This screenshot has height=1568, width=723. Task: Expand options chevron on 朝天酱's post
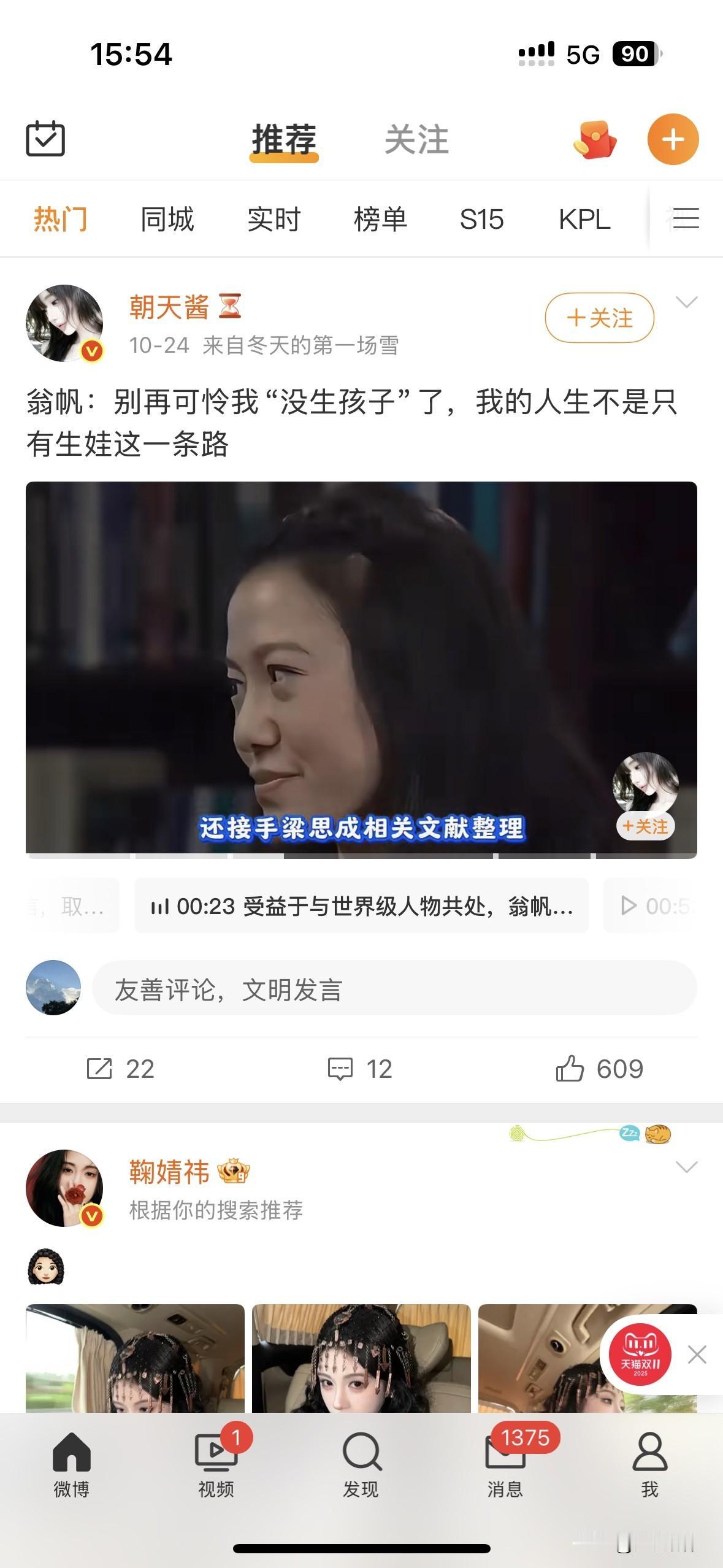(686, 302)
